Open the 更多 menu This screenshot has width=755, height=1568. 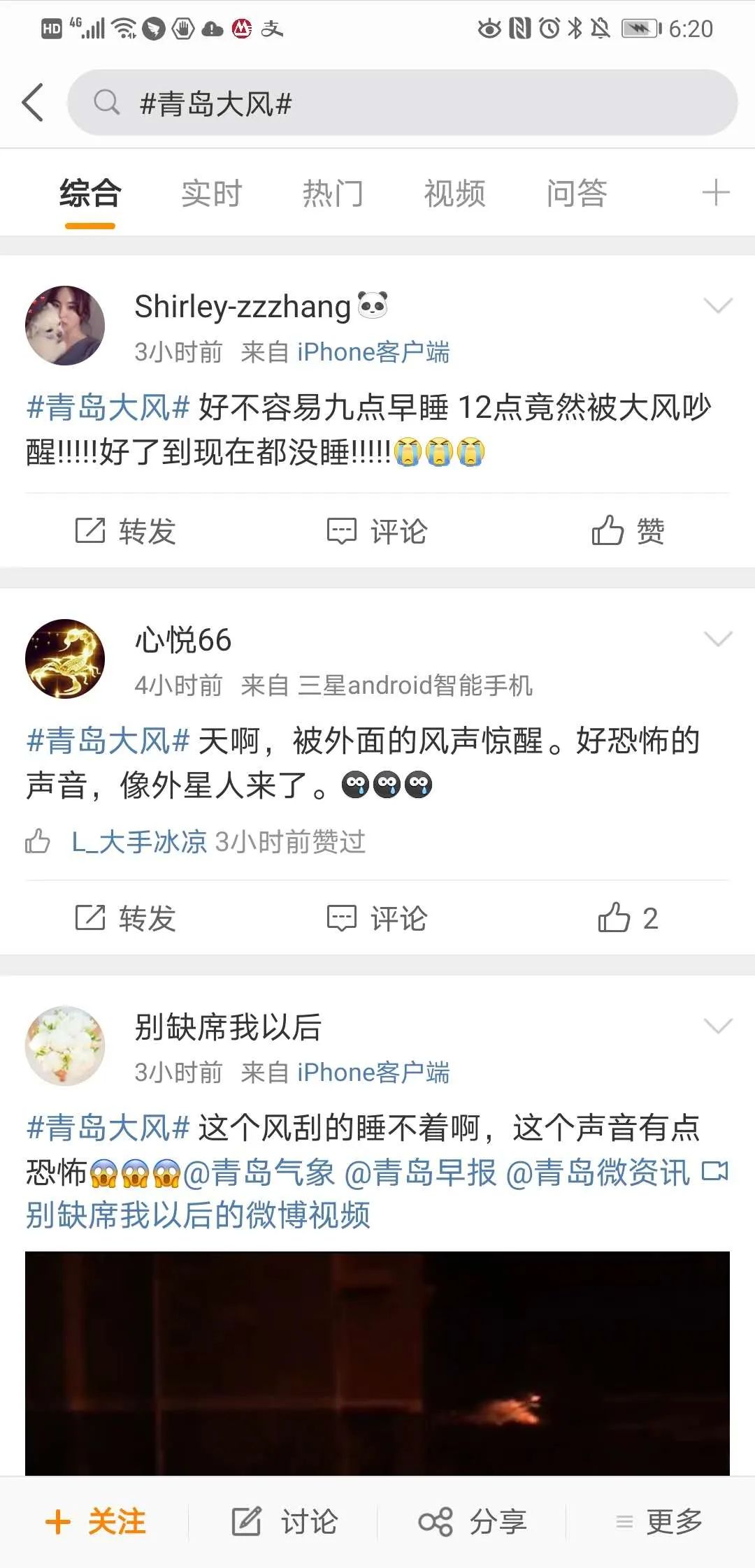[x=659, y=1522]
